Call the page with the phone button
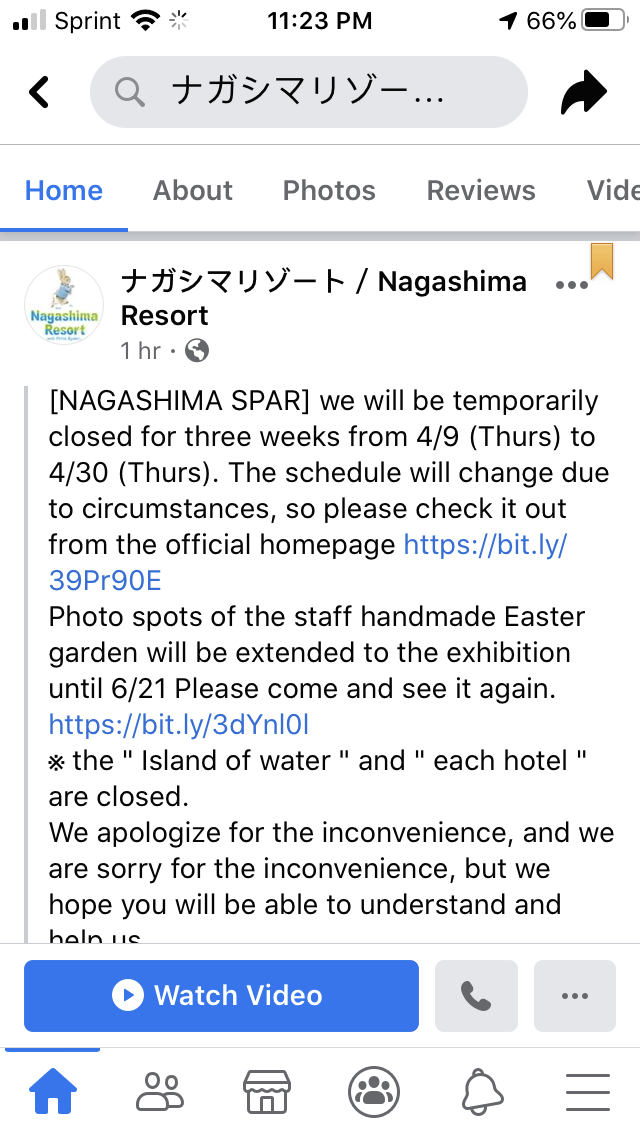The width and height of the screenshot is (640, 1136). click(x=476, y=995)
